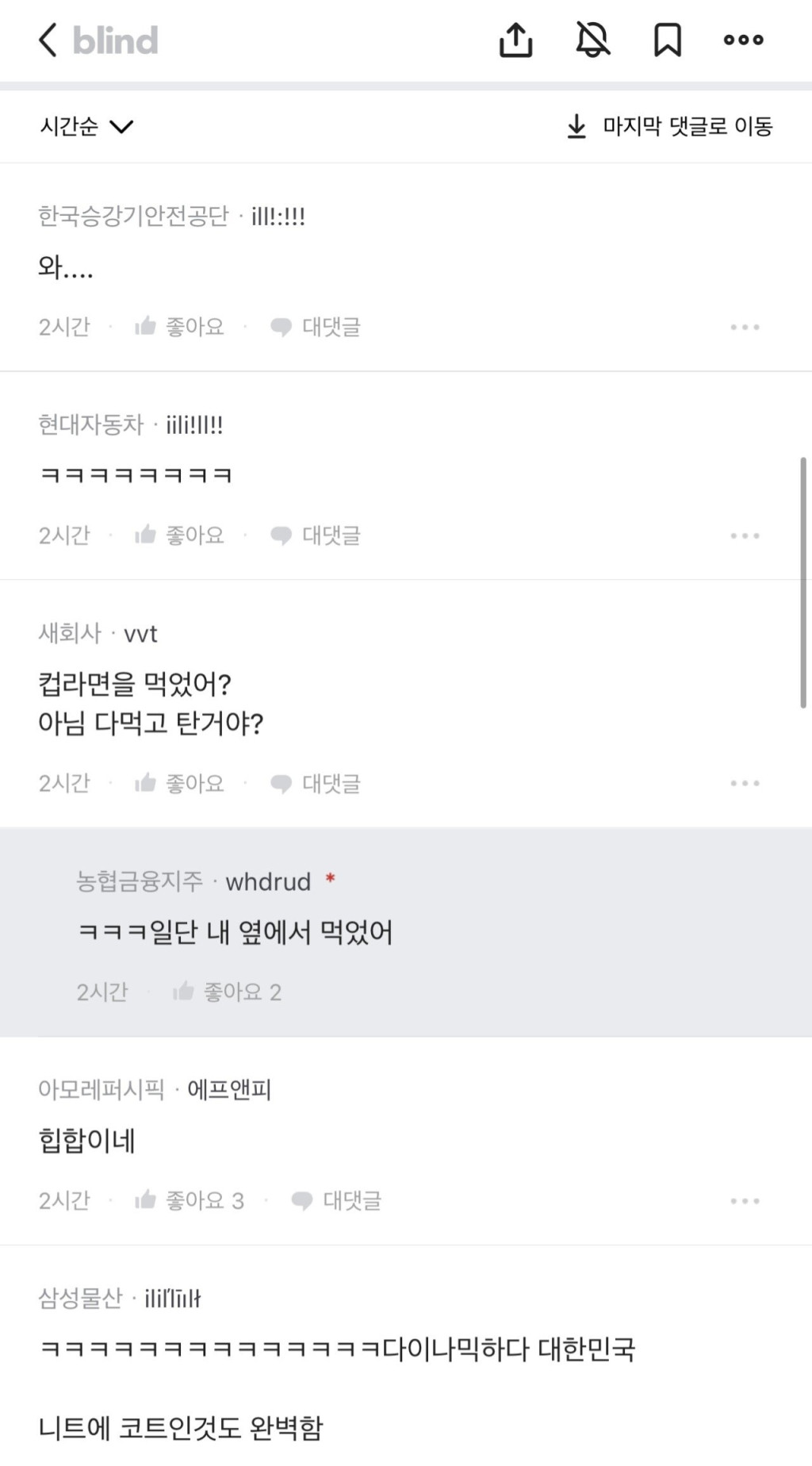Like the 한국승강기안전공단 comment
This screenshot has width=812, height=1466.
[179, 327]
